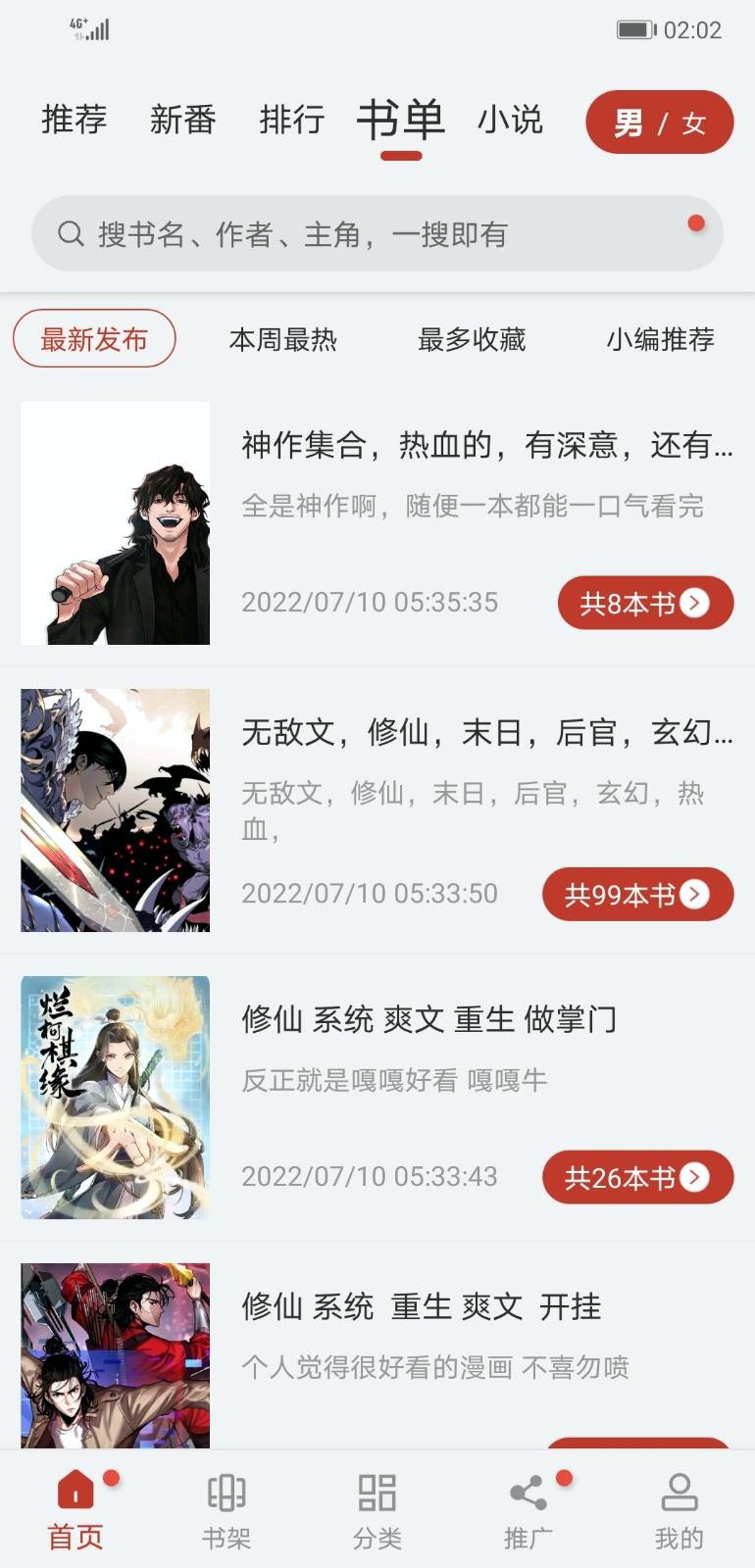Open the 推广 share icon in bottom bar
755x1568 pixels.
(x=527, y=1493)
